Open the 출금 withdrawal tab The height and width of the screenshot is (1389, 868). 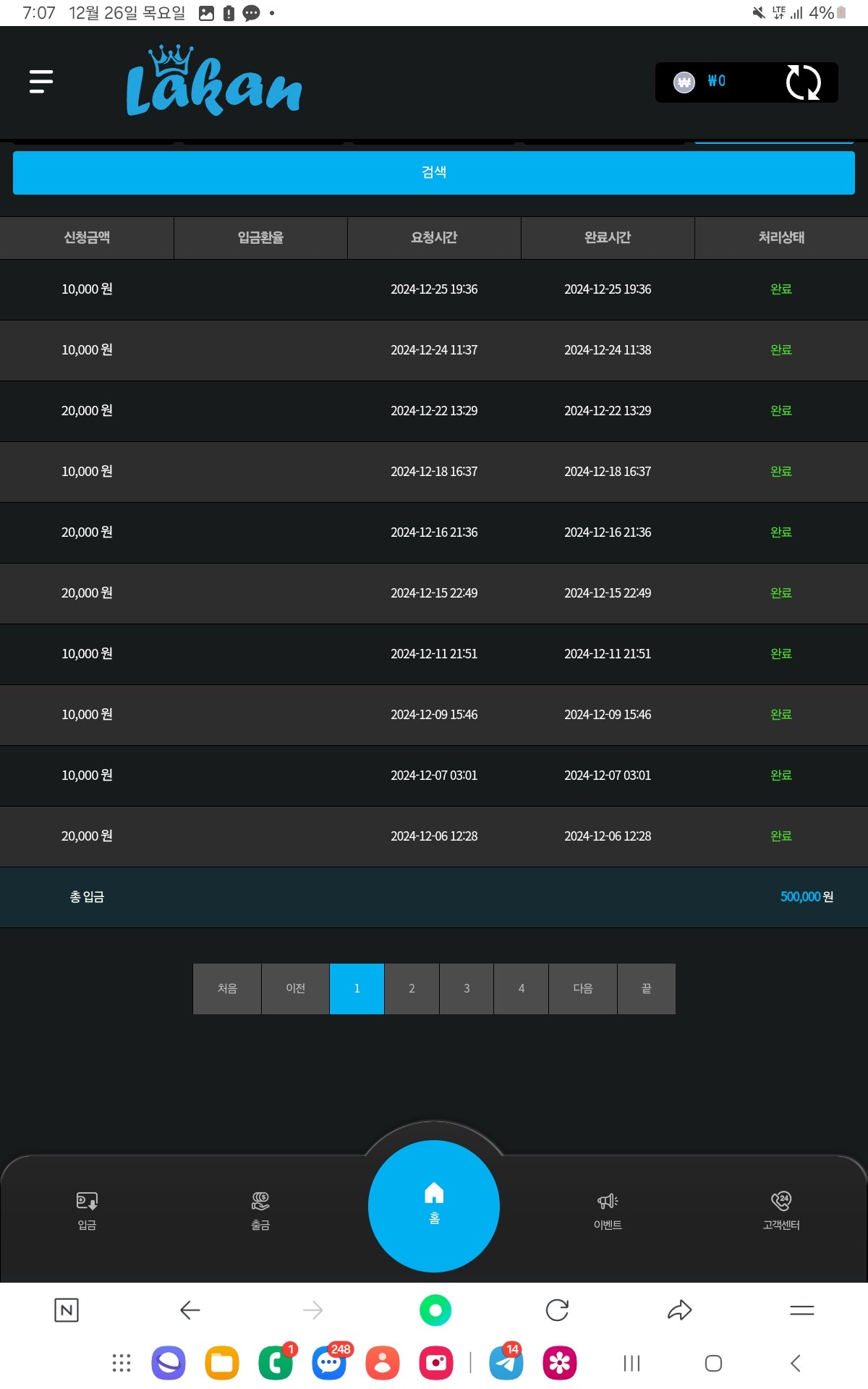point(260,1210)
